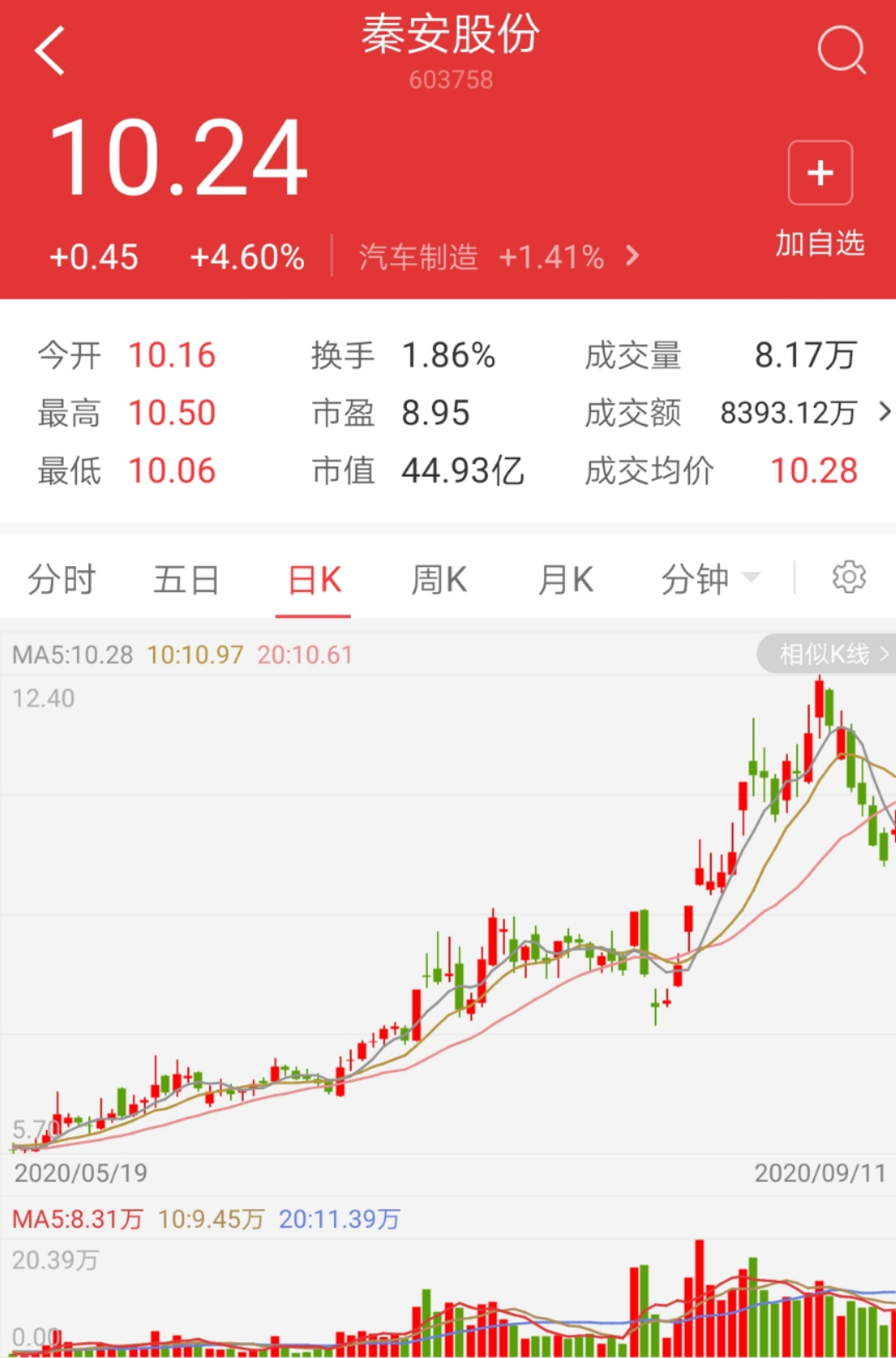Open the 分钟 interval dropdown

[709, 579]
